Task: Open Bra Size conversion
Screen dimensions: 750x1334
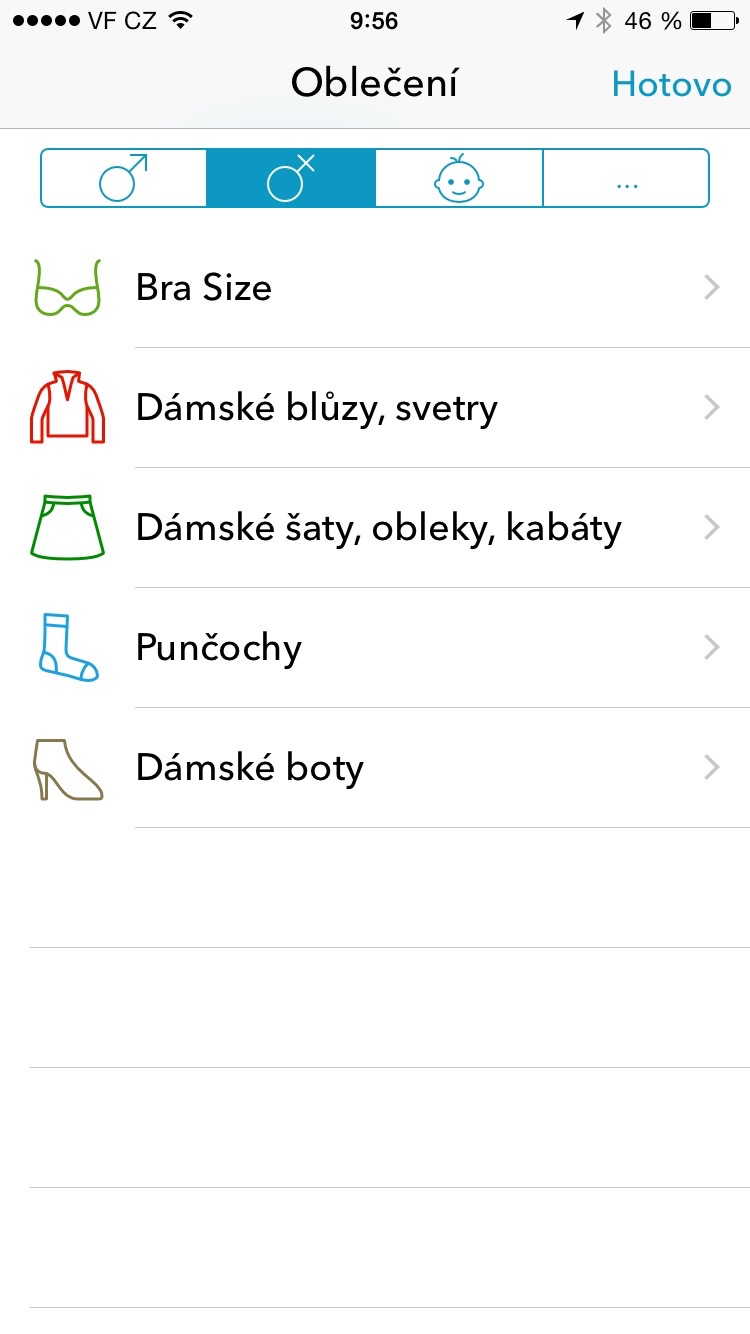Action: pyautogui.click(x=375, y=288)
